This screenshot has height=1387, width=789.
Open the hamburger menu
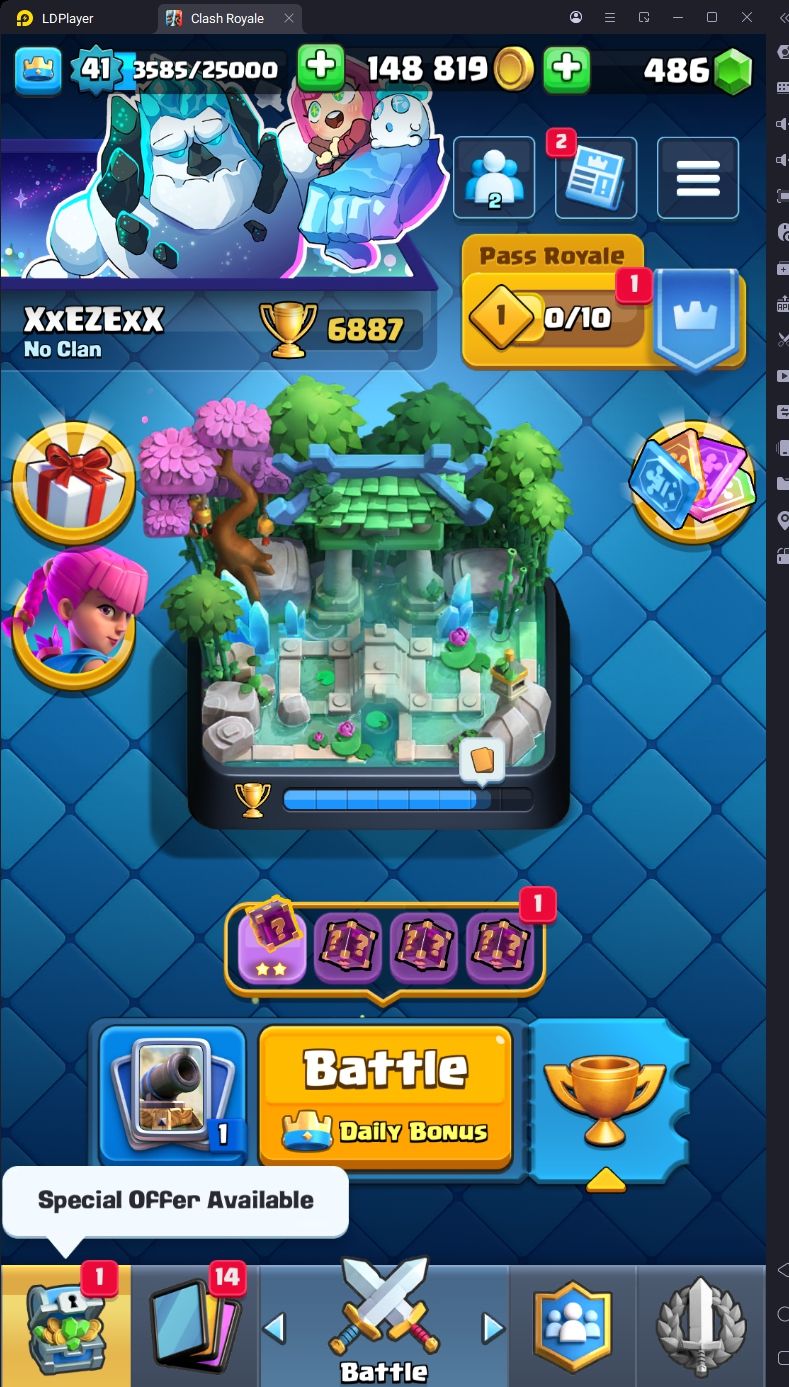[x=698, y=178]
